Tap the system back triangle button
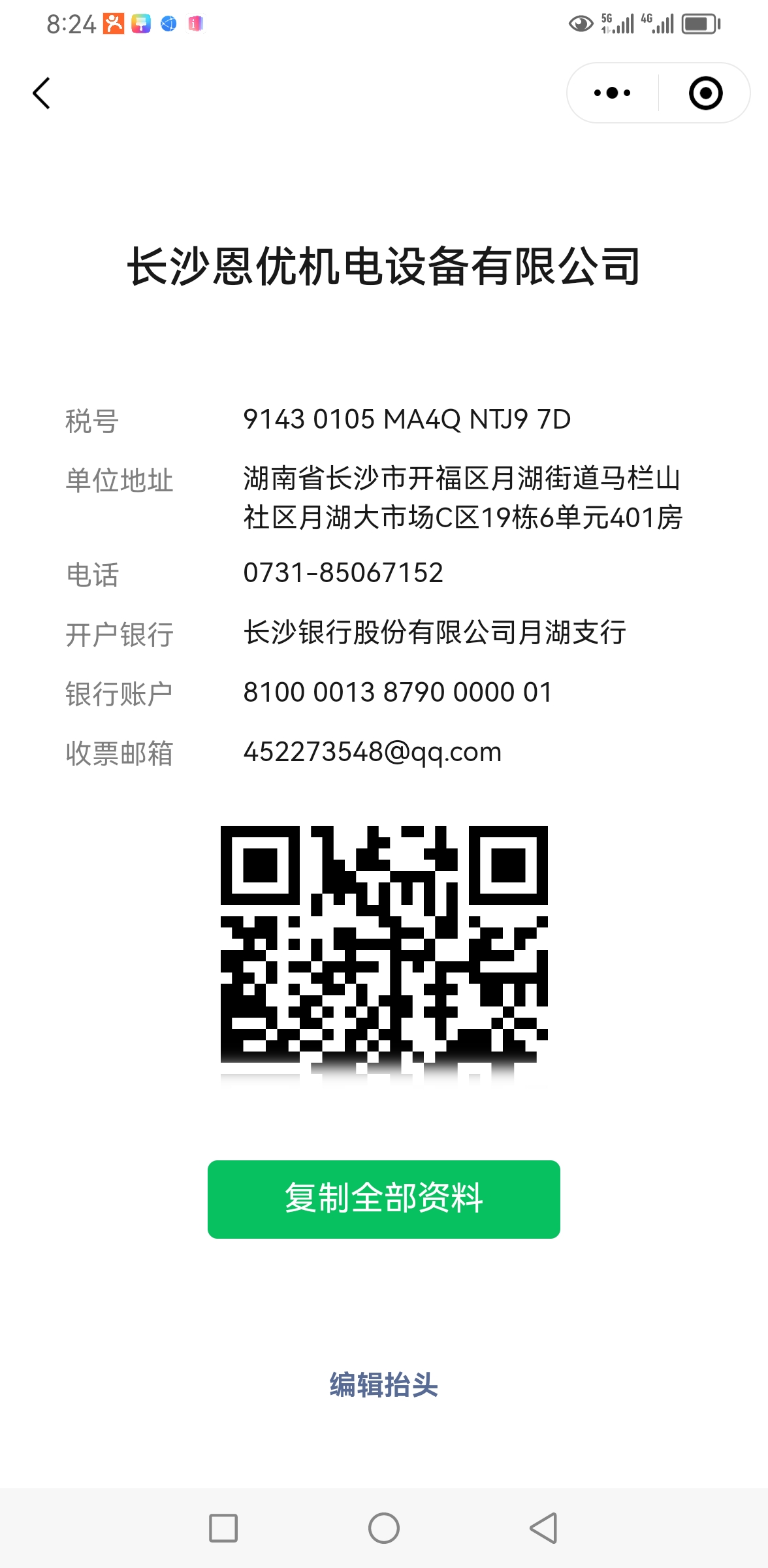The image size is (768, 1568). (x=543, y=1528)
